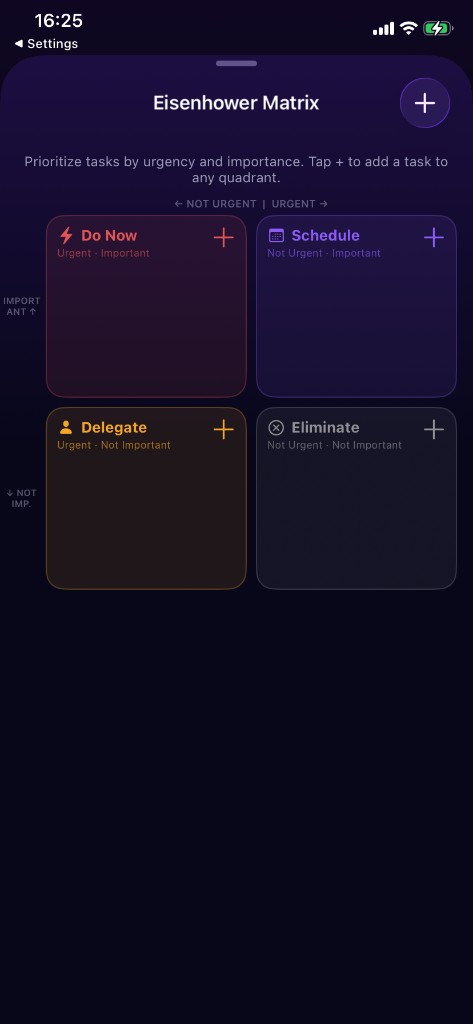
Task: Add a task to Schedule quadrant
Action: (x=434, y=238)
